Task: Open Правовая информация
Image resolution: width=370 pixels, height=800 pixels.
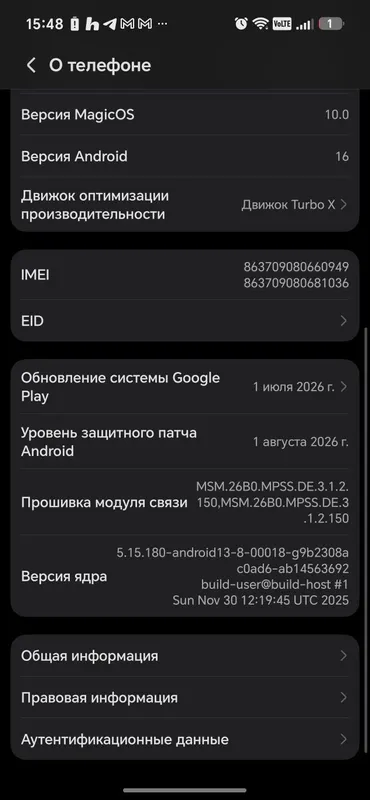Action: 185,697
